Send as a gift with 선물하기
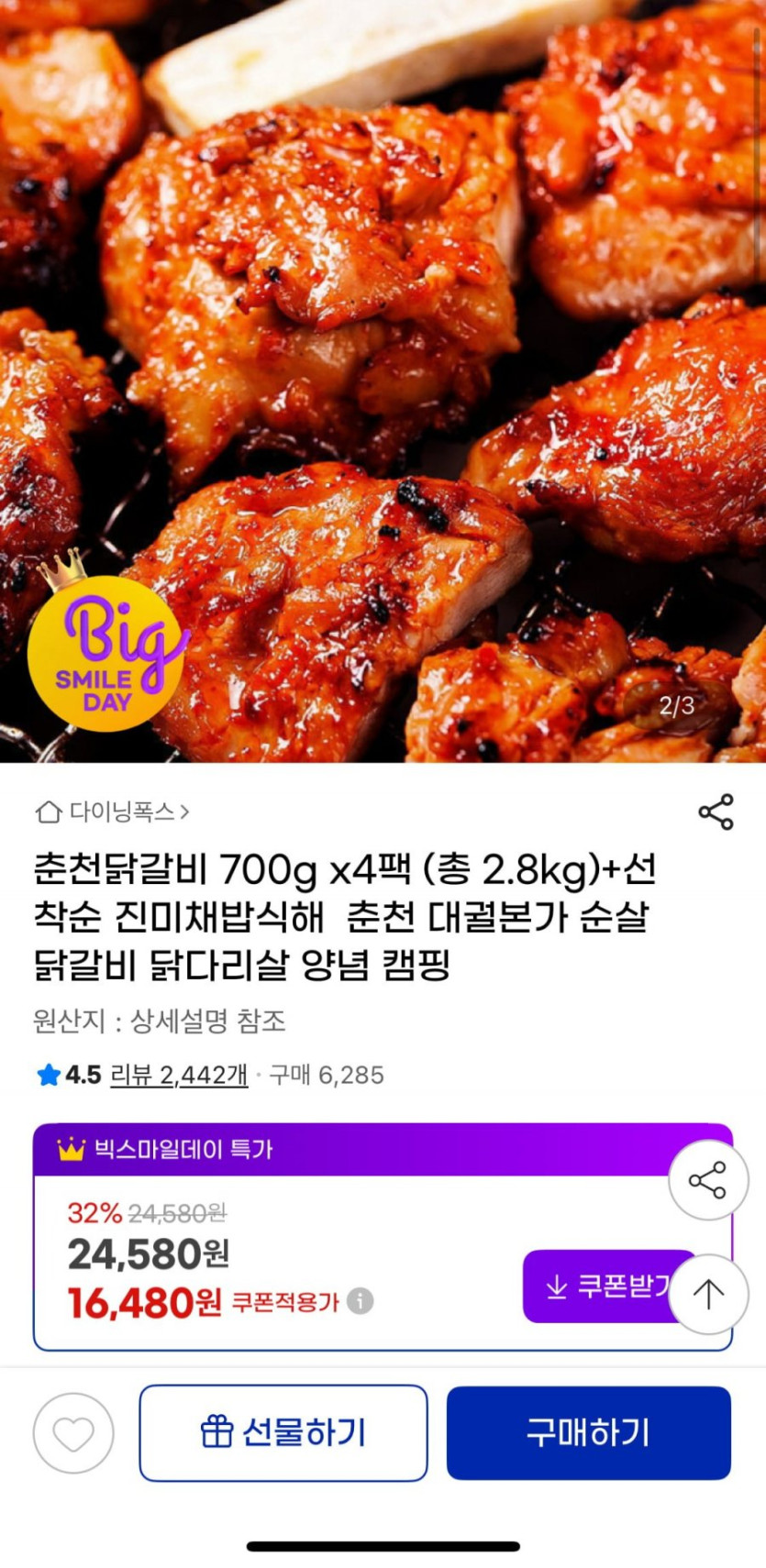The width and height of the screenshot is (766, 1568). [x=283, y=1433]
